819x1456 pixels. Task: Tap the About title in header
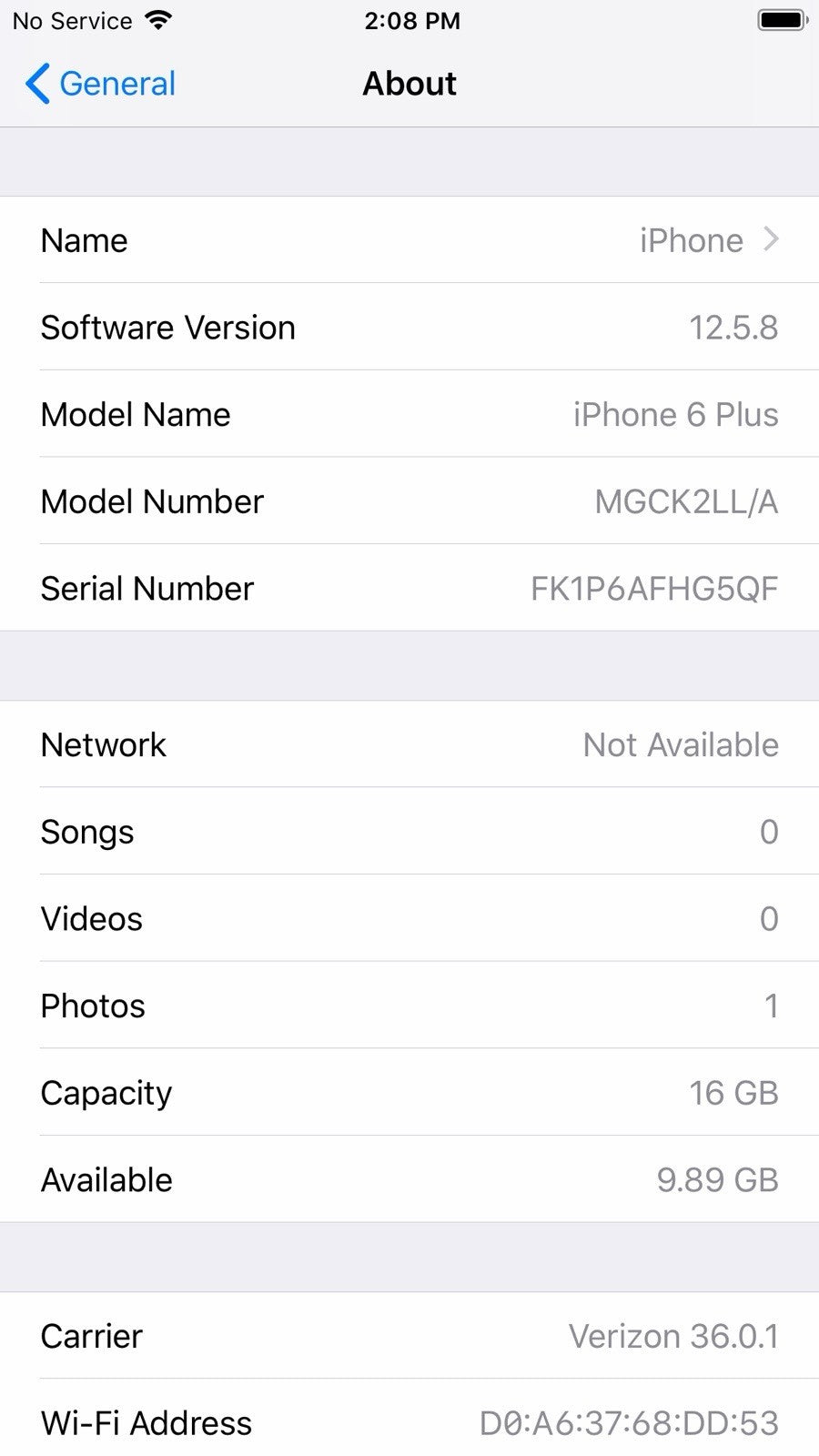coord(409,83)
